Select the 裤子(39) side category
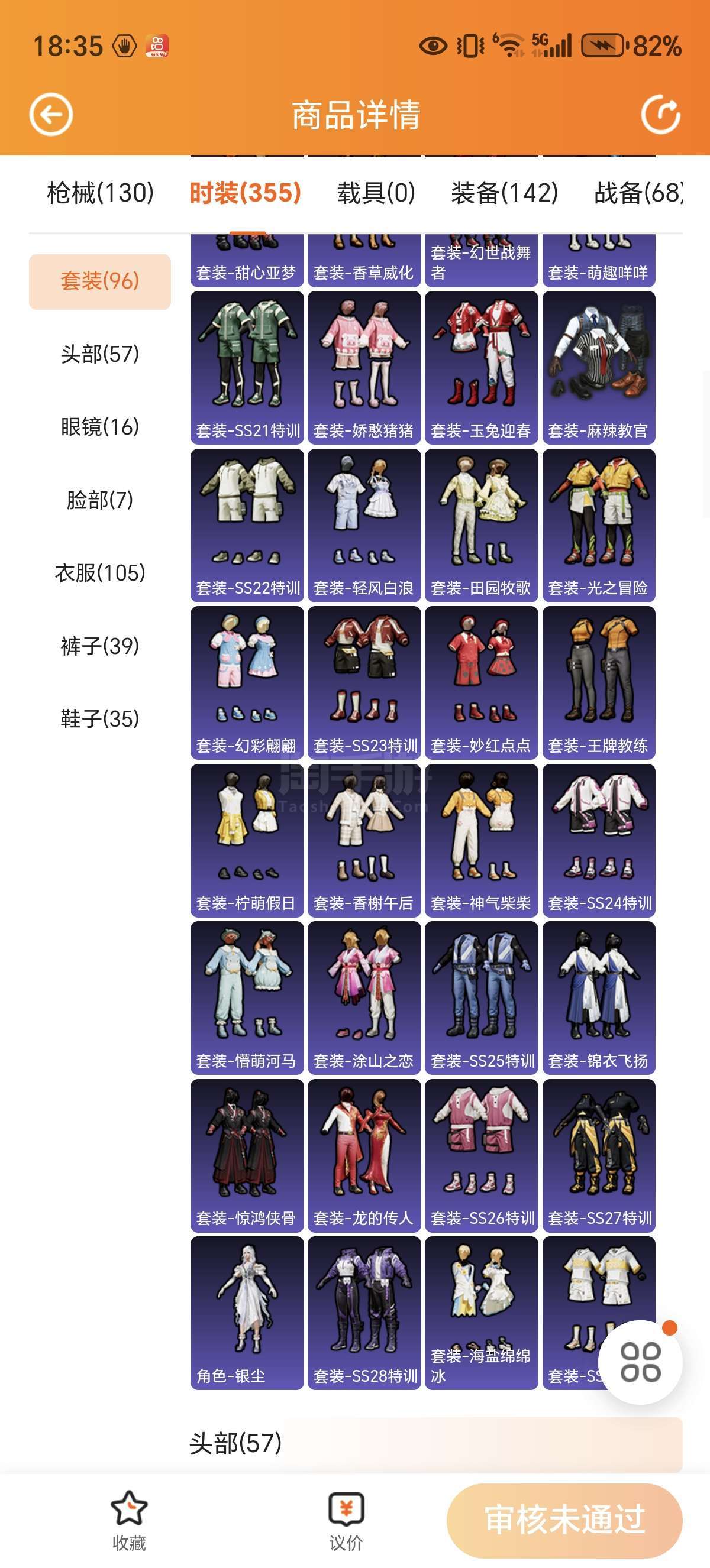Image resolution: width=710 pixels, height=1568 pixels. point(100,646)
